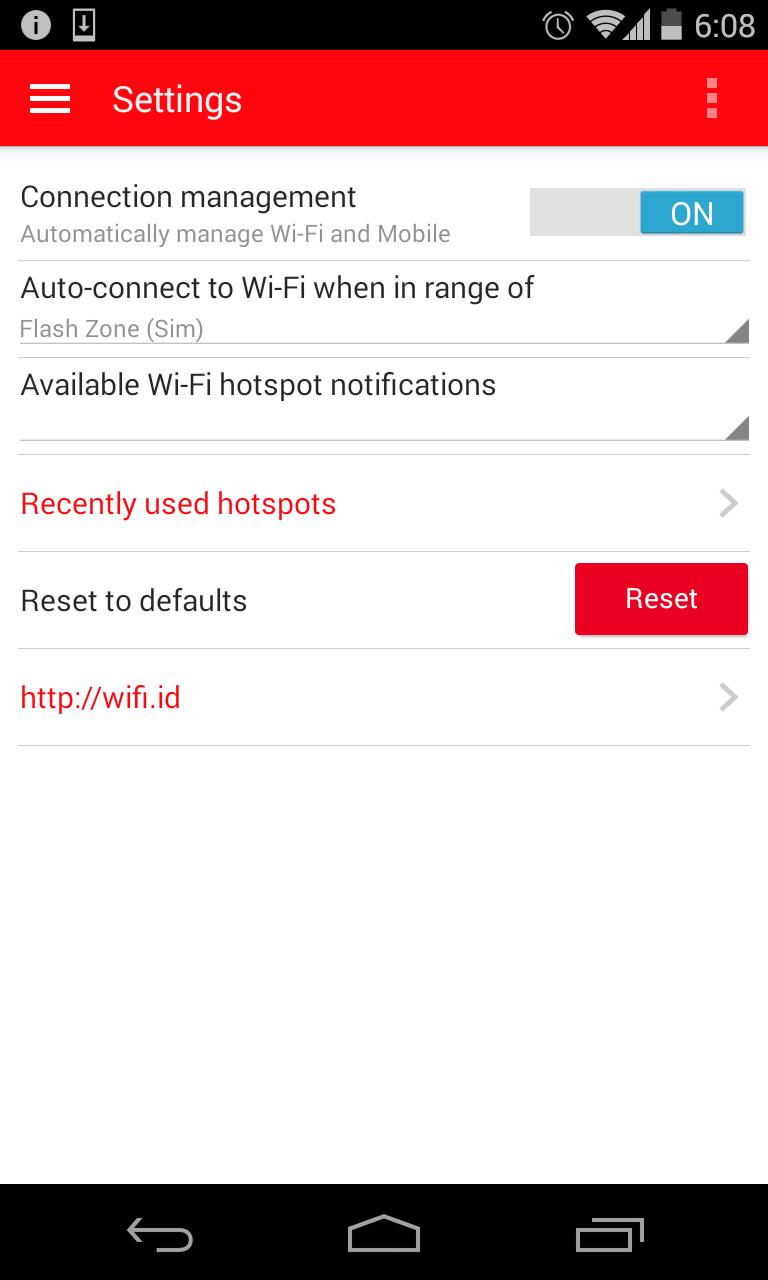
Task: Open recent apps via recents icon
Action: [x=610, y=1235]
